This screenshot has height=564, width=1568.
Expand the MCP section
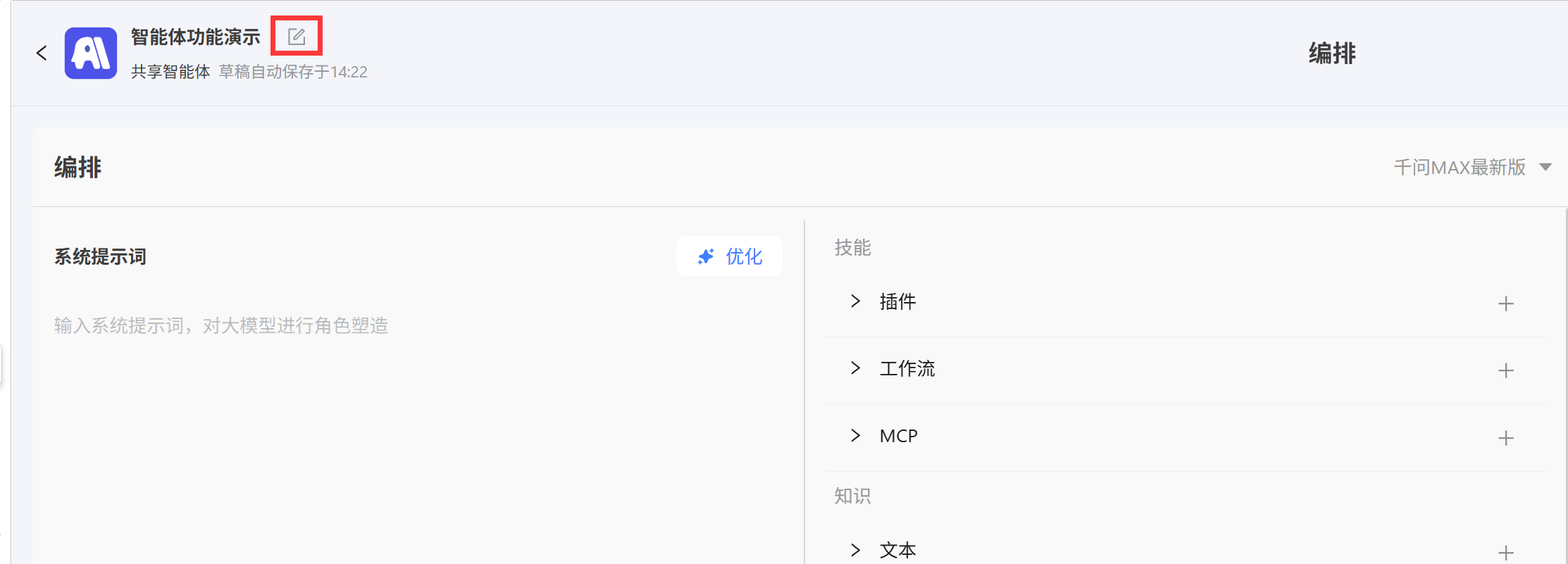[x=855, y=436]
